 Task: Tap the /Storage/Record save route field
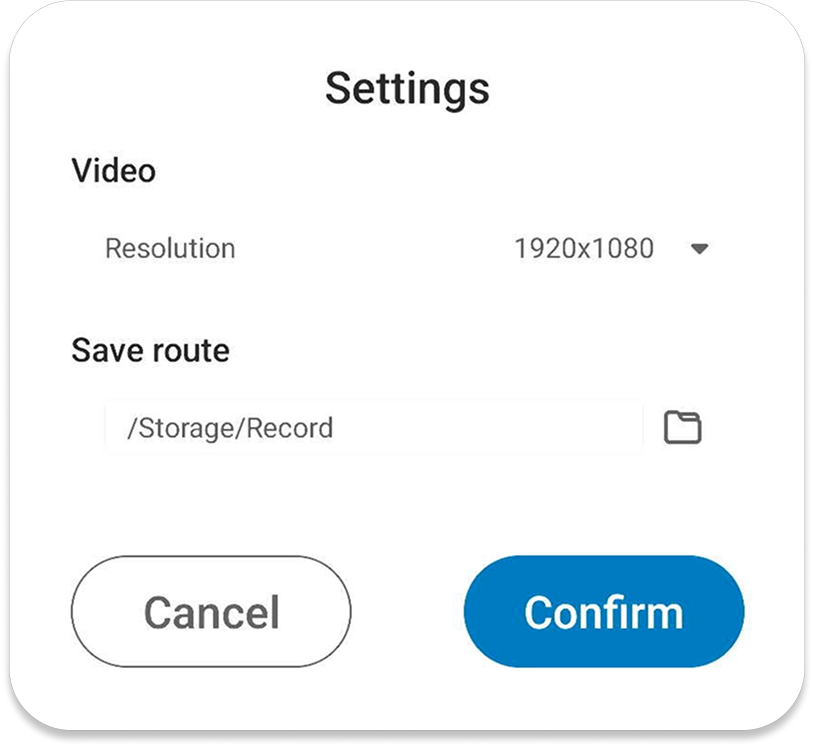tap(372, 428)
